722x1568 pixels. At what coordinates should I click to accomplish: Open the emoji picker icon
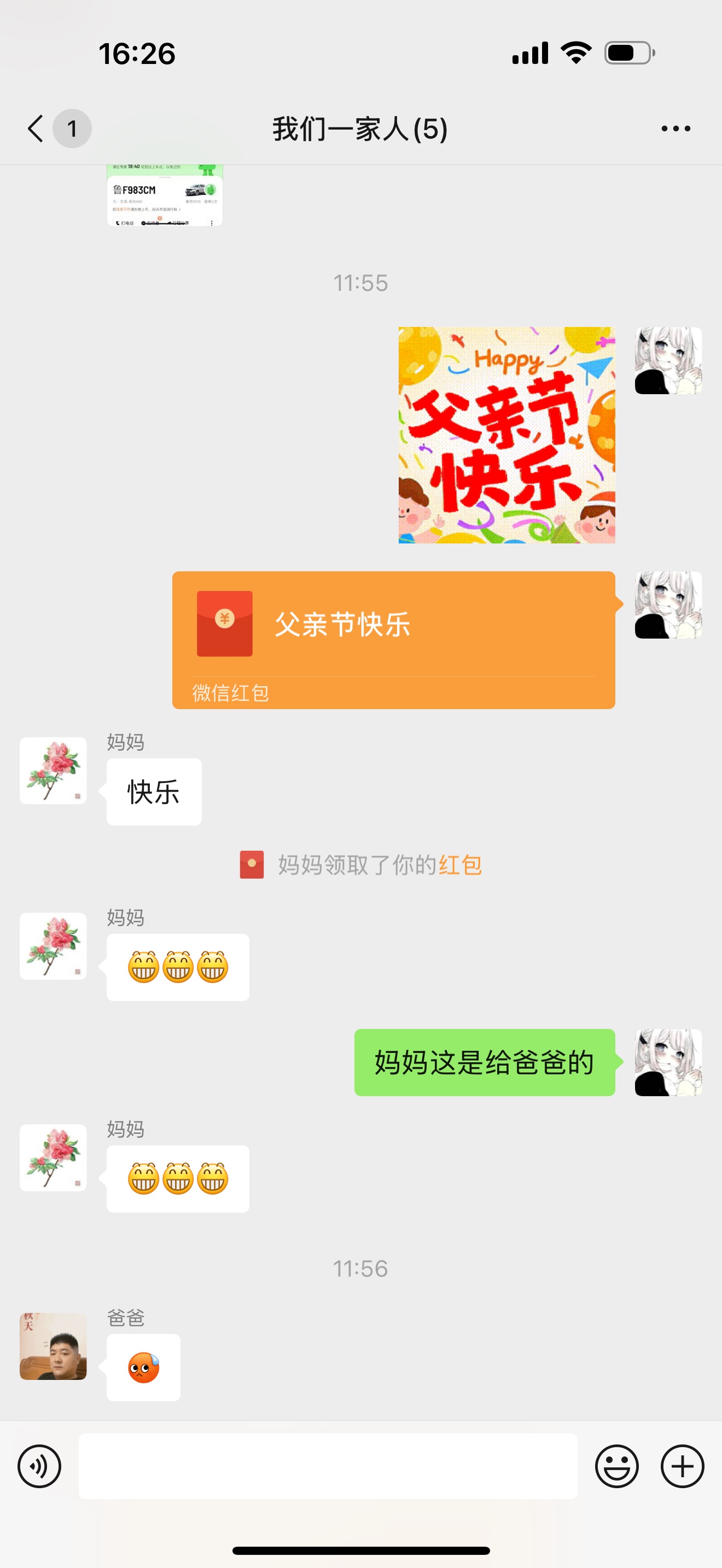tap(618, 1466)
